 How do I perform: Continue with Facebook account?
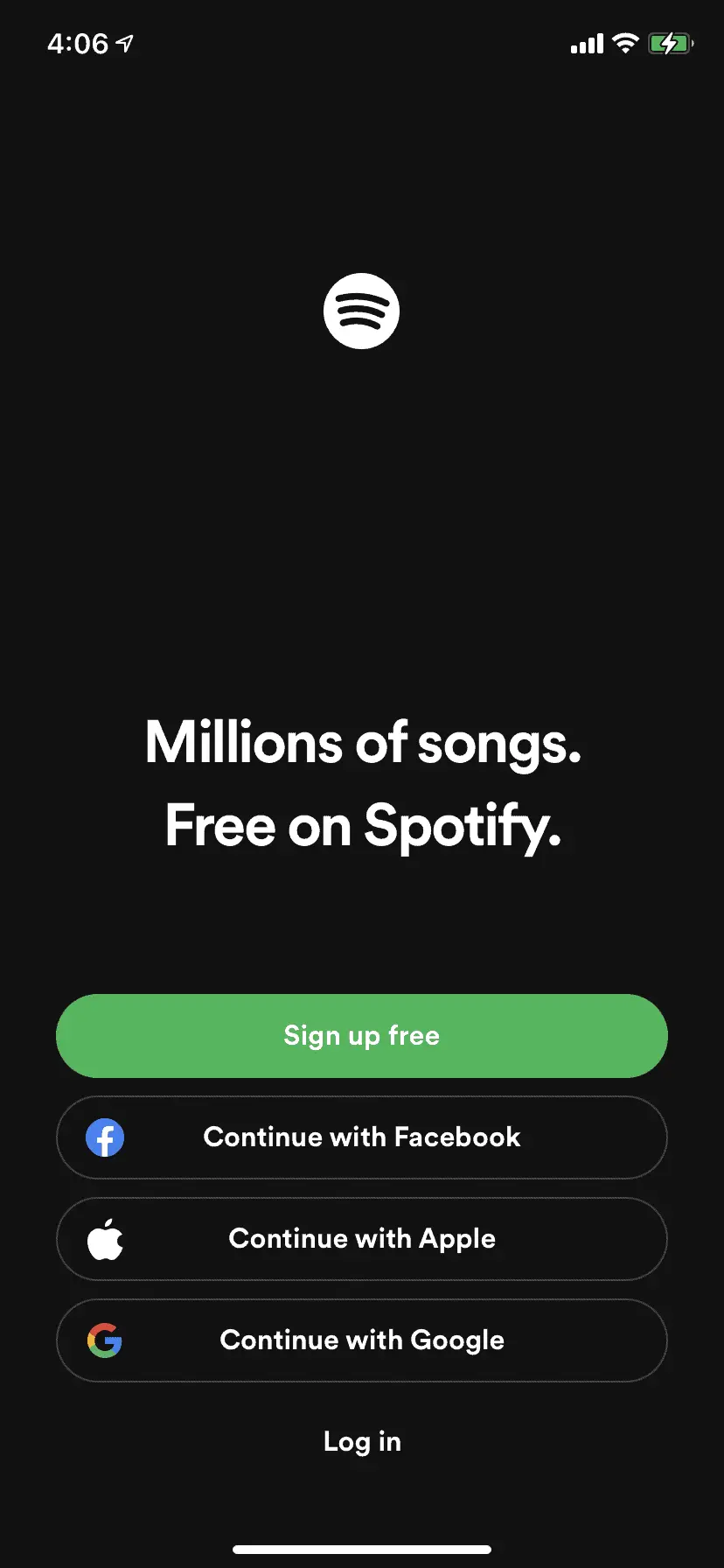362,1137
